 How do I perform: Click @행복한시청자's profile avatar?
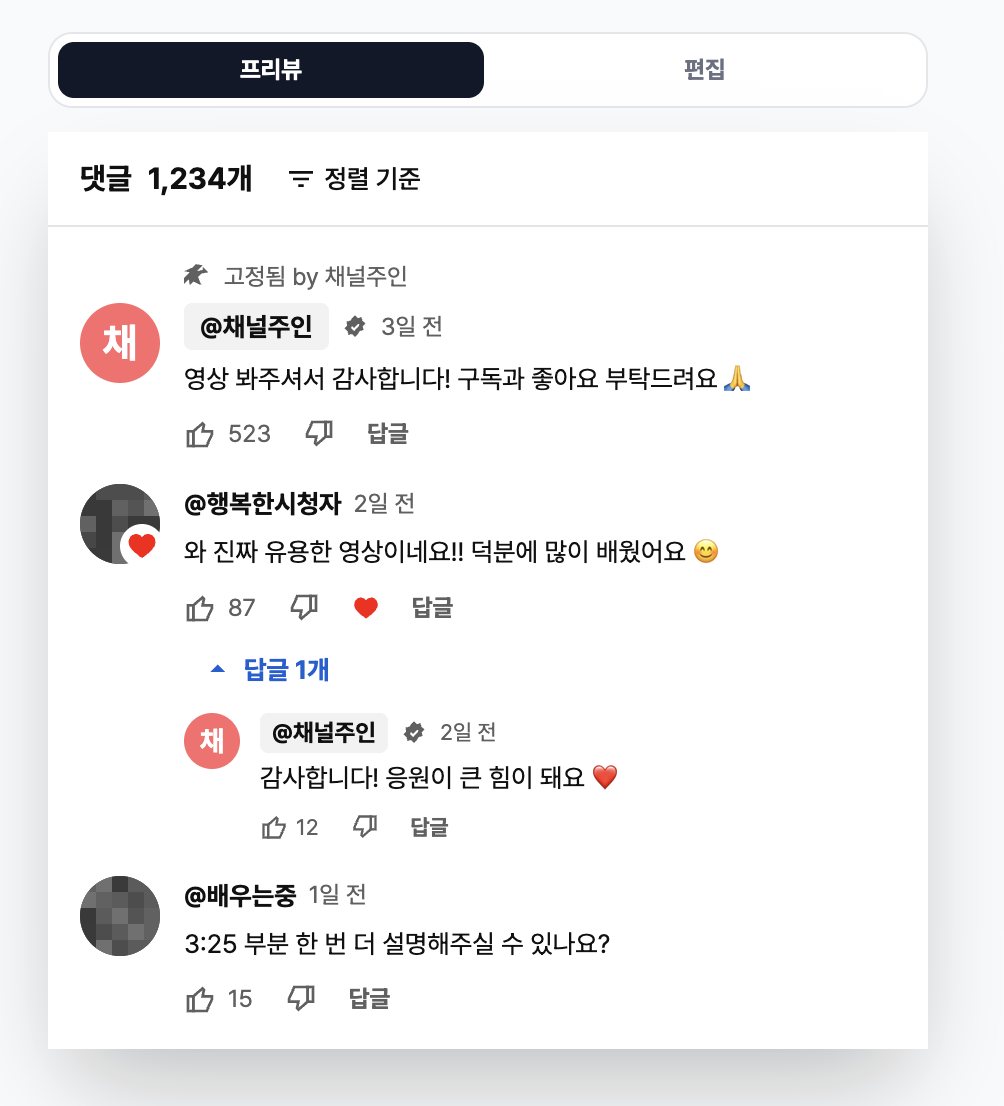point(120,524)
